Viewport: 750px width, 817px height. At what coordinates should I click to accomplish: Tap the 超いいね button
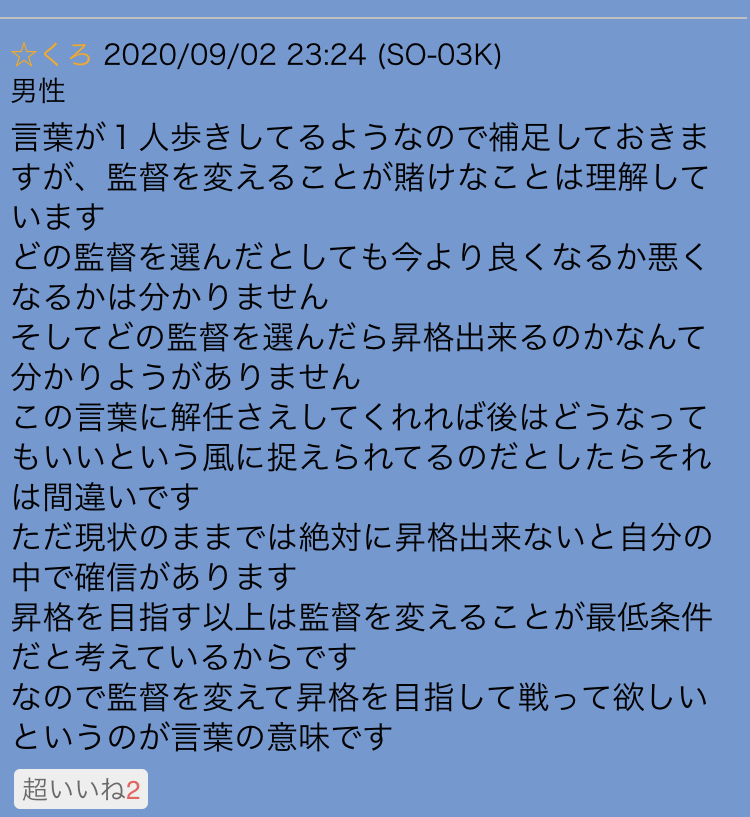(81, 789)
